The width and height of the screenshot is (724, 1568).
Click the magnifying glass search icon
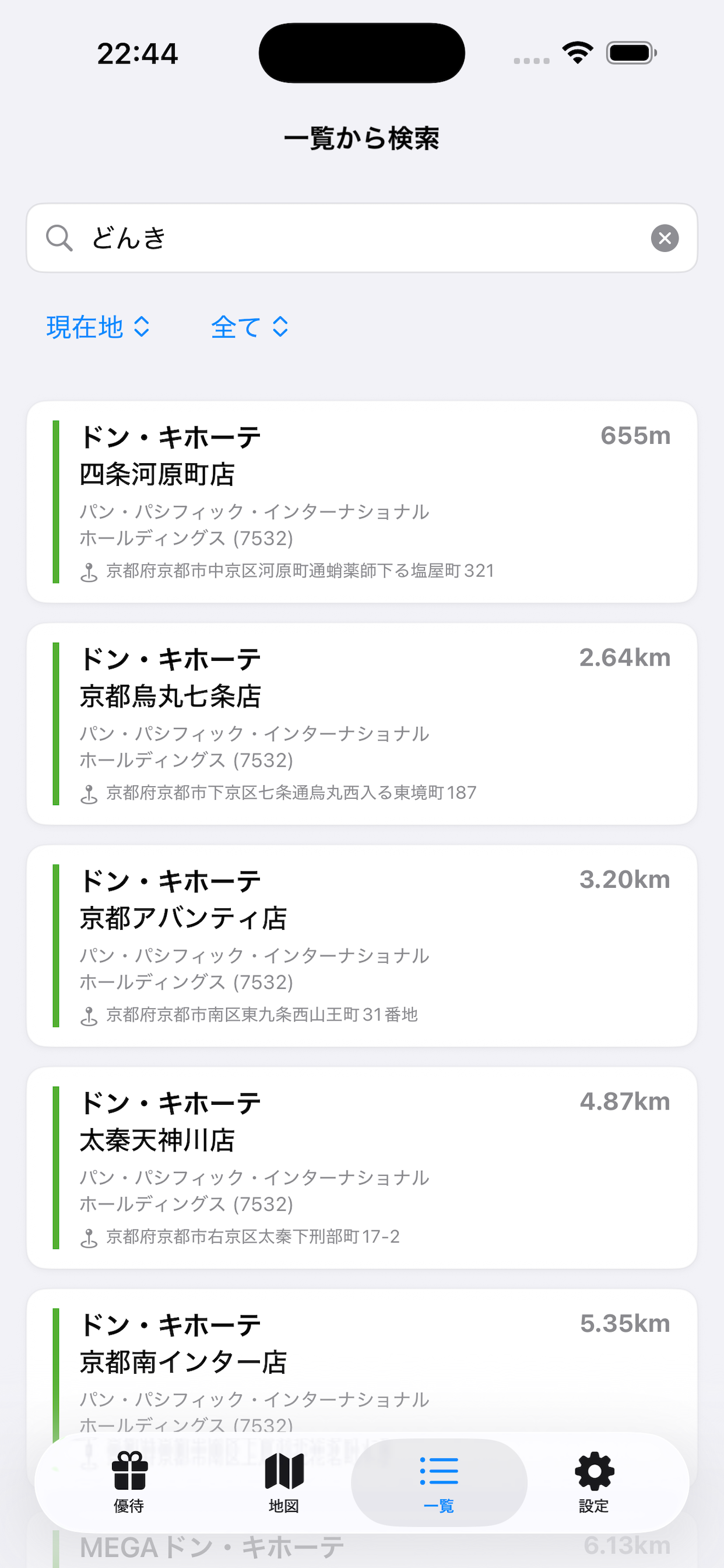(x=59, y=237)
